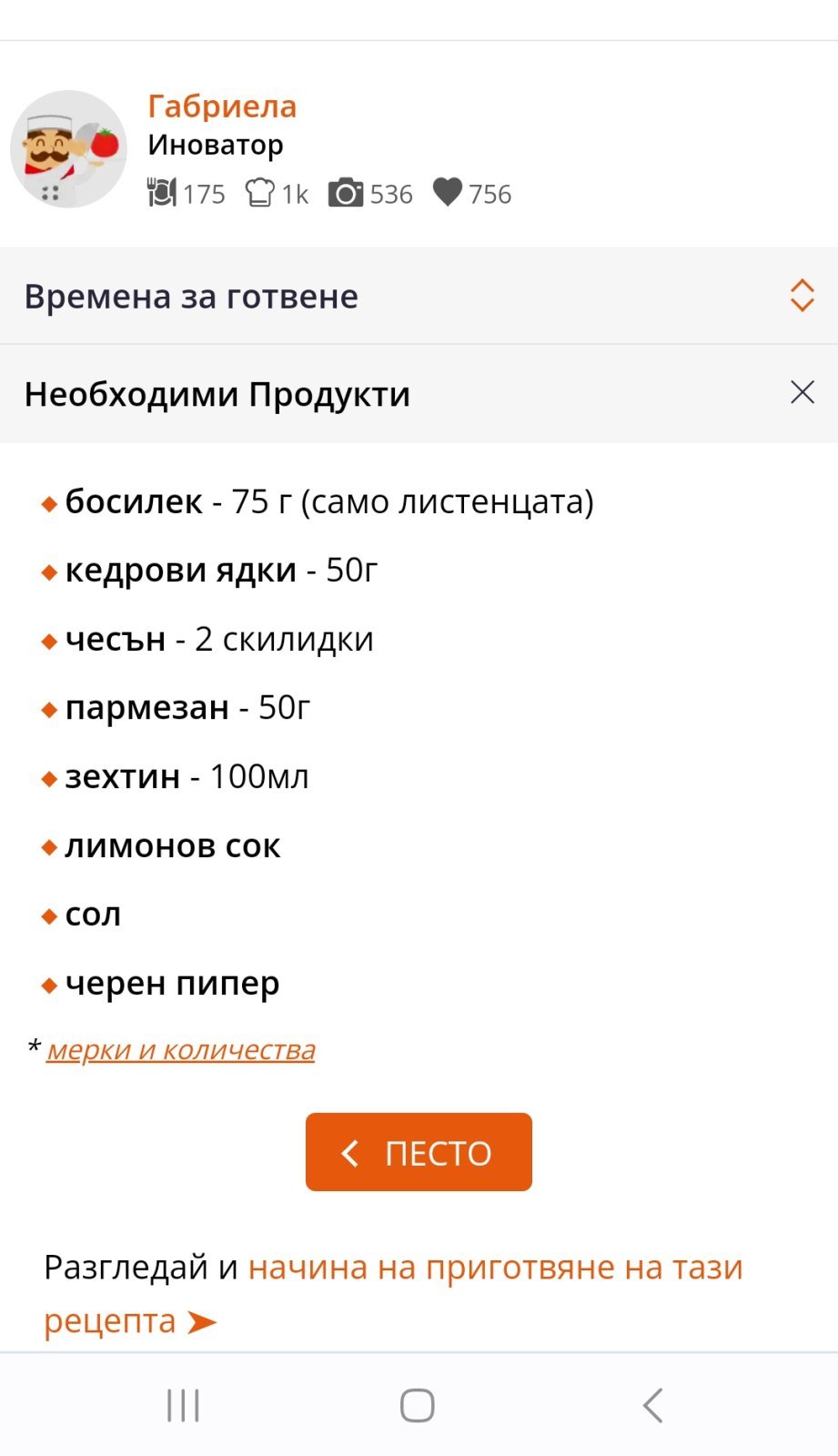Open recent apps from the navigation bar

pyautogui.click(x=183, y=1405)
